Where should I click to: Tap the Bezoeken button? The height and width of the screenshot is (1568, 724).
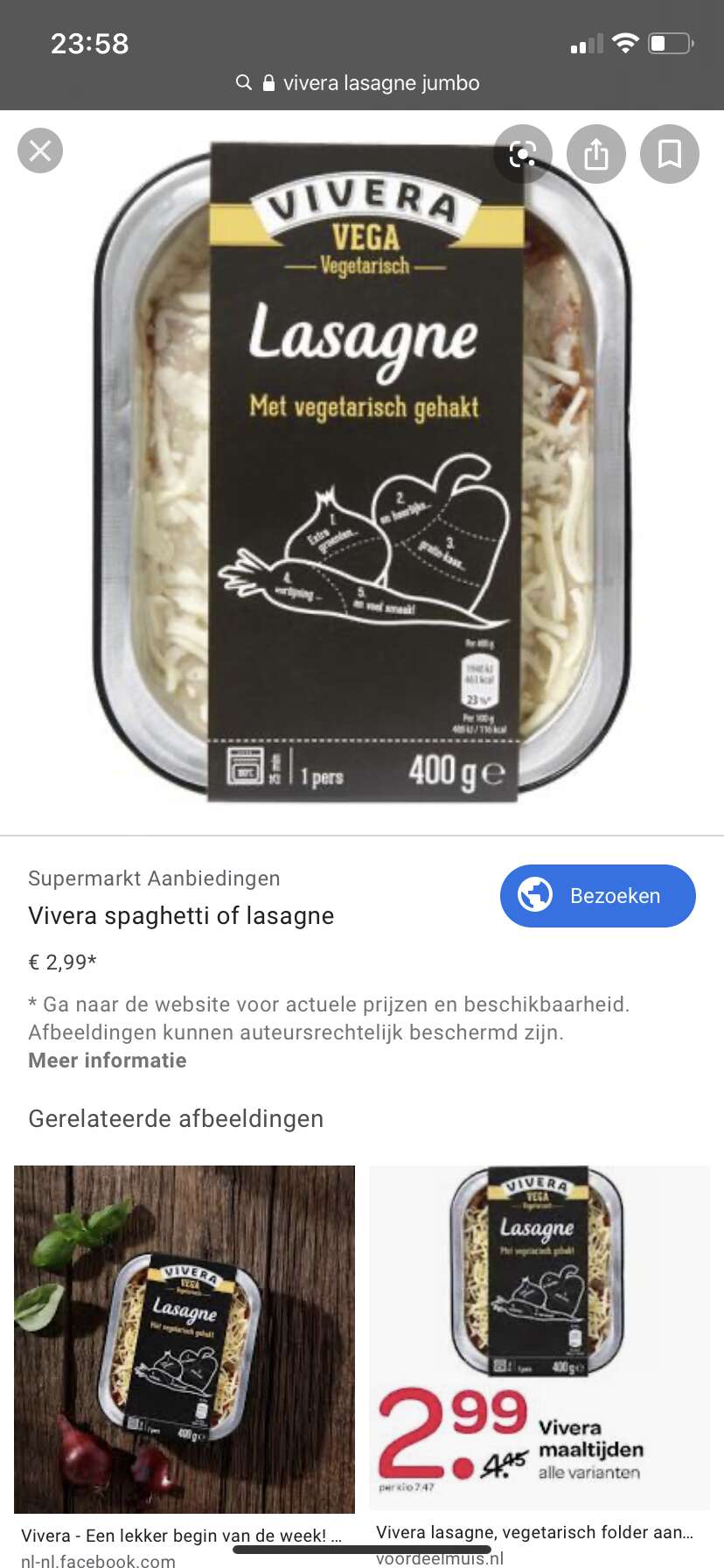coord(598,896)
